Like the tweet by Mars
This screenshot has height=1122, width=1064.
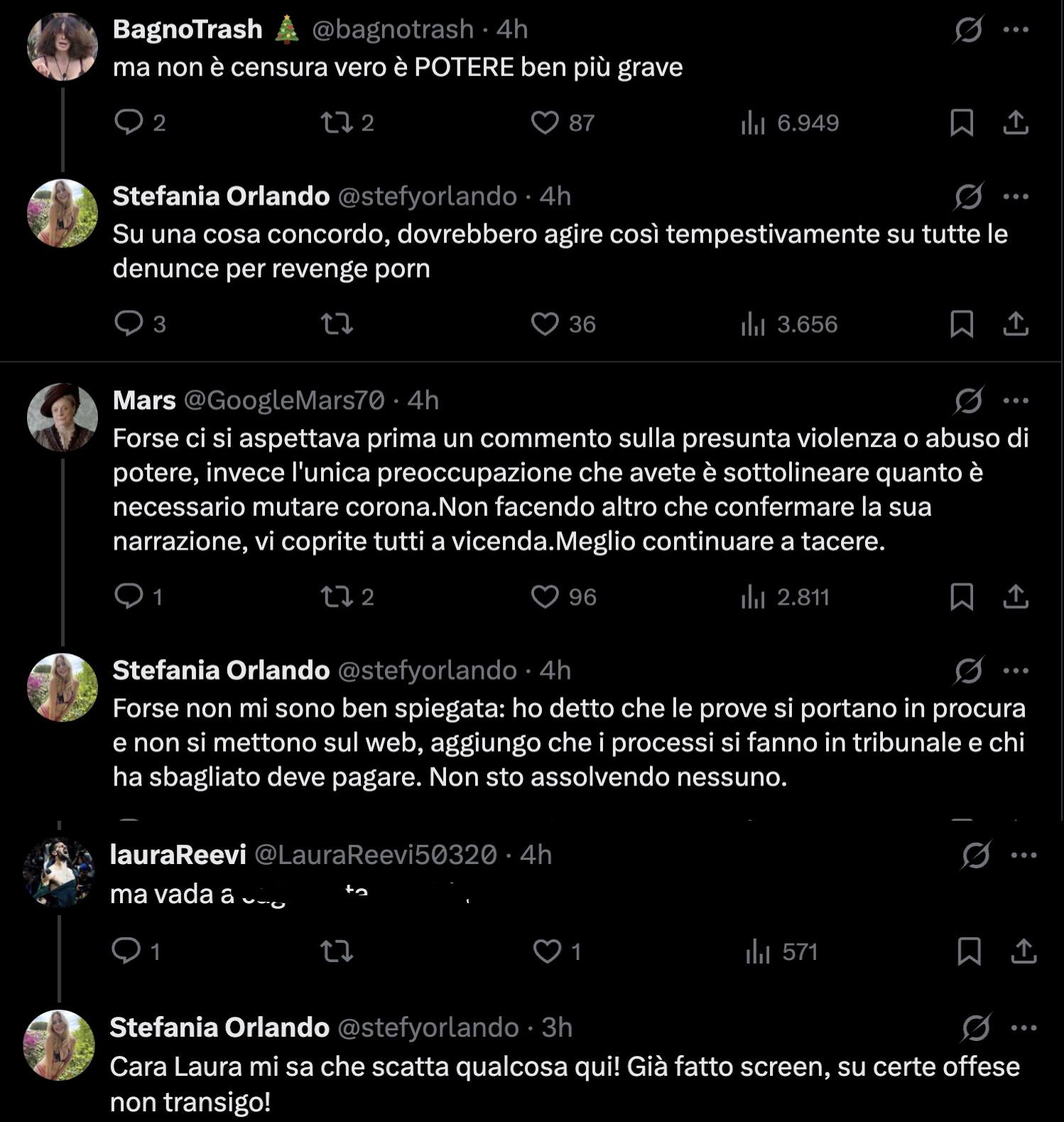545,597
